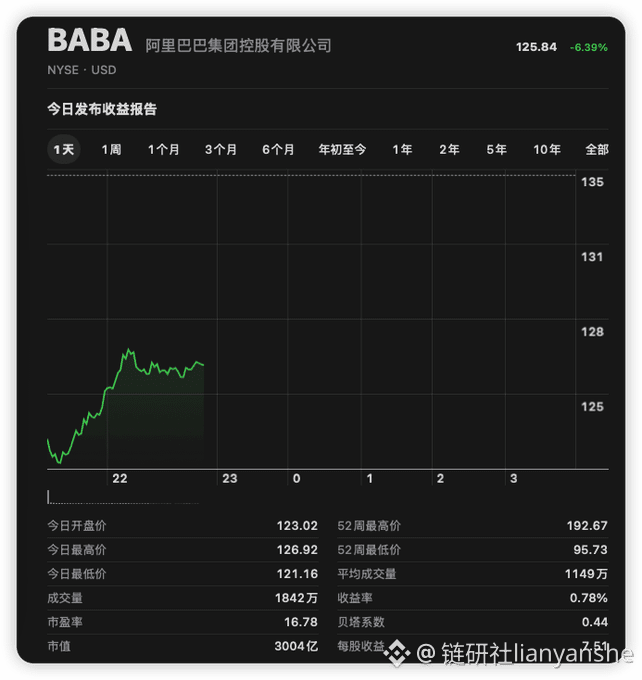Select the 1天 chart range
Viewport: 642px width, 680px height.
coord(63,150)
